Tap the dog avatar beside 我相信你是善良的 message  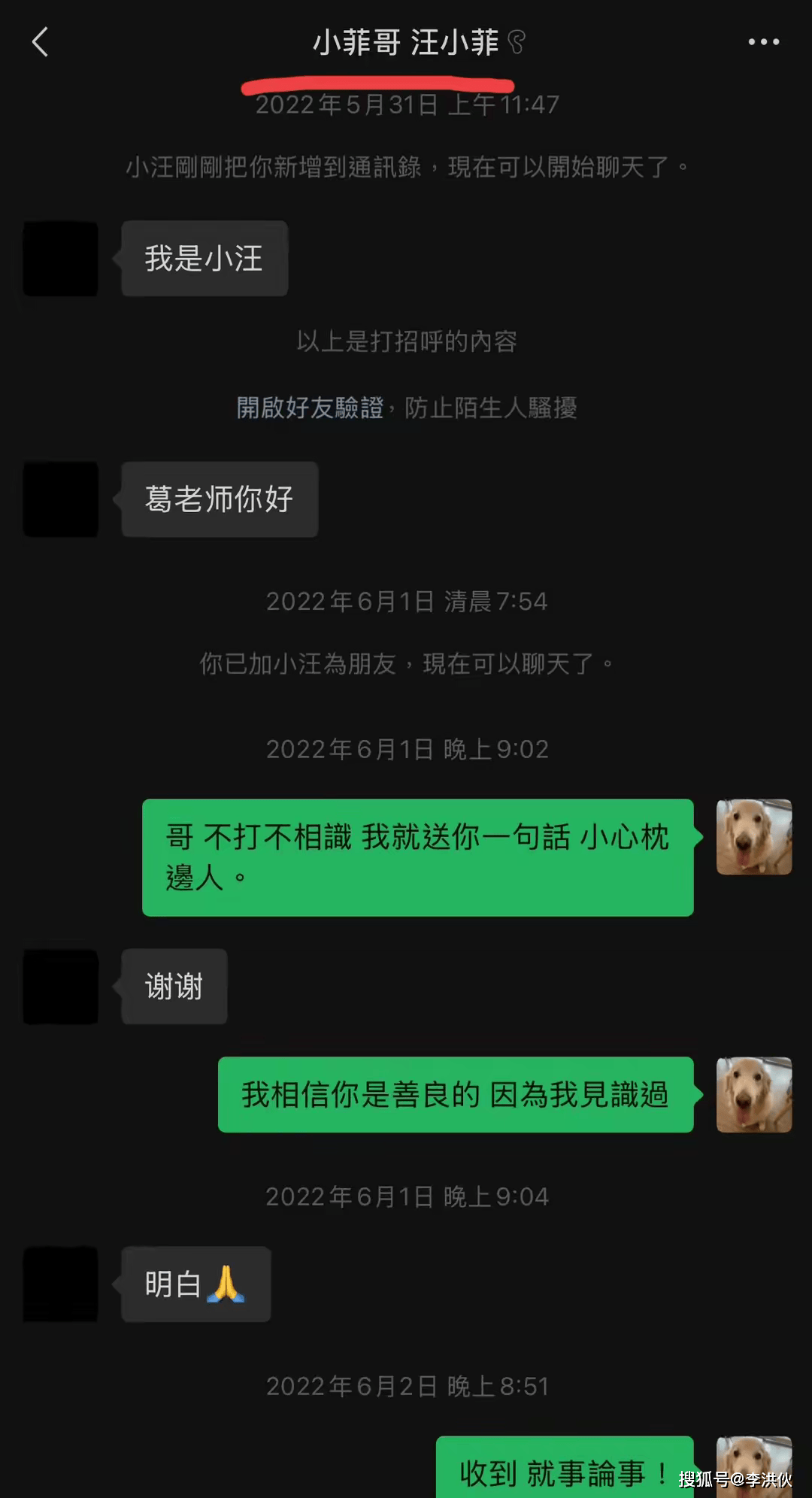pos(753,1094)
